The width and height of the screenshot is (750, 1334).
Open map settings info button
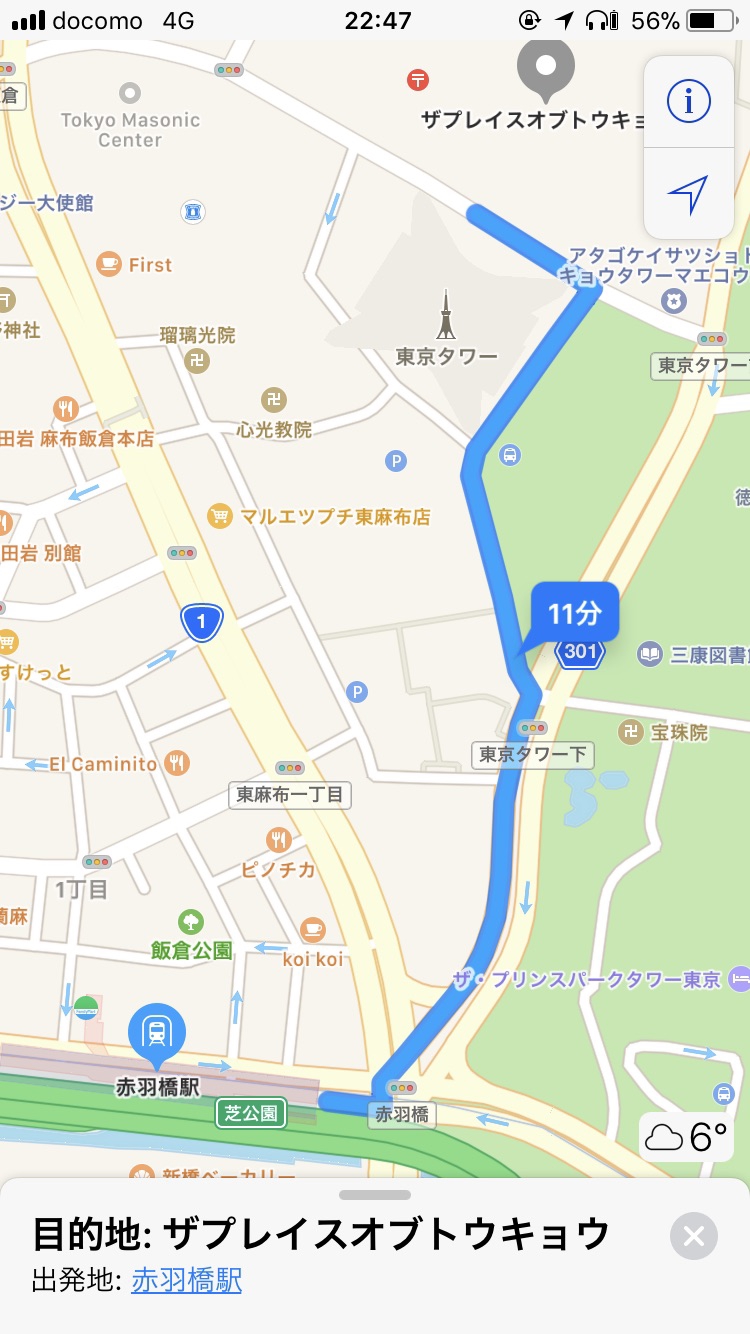[x=688, y=101]
